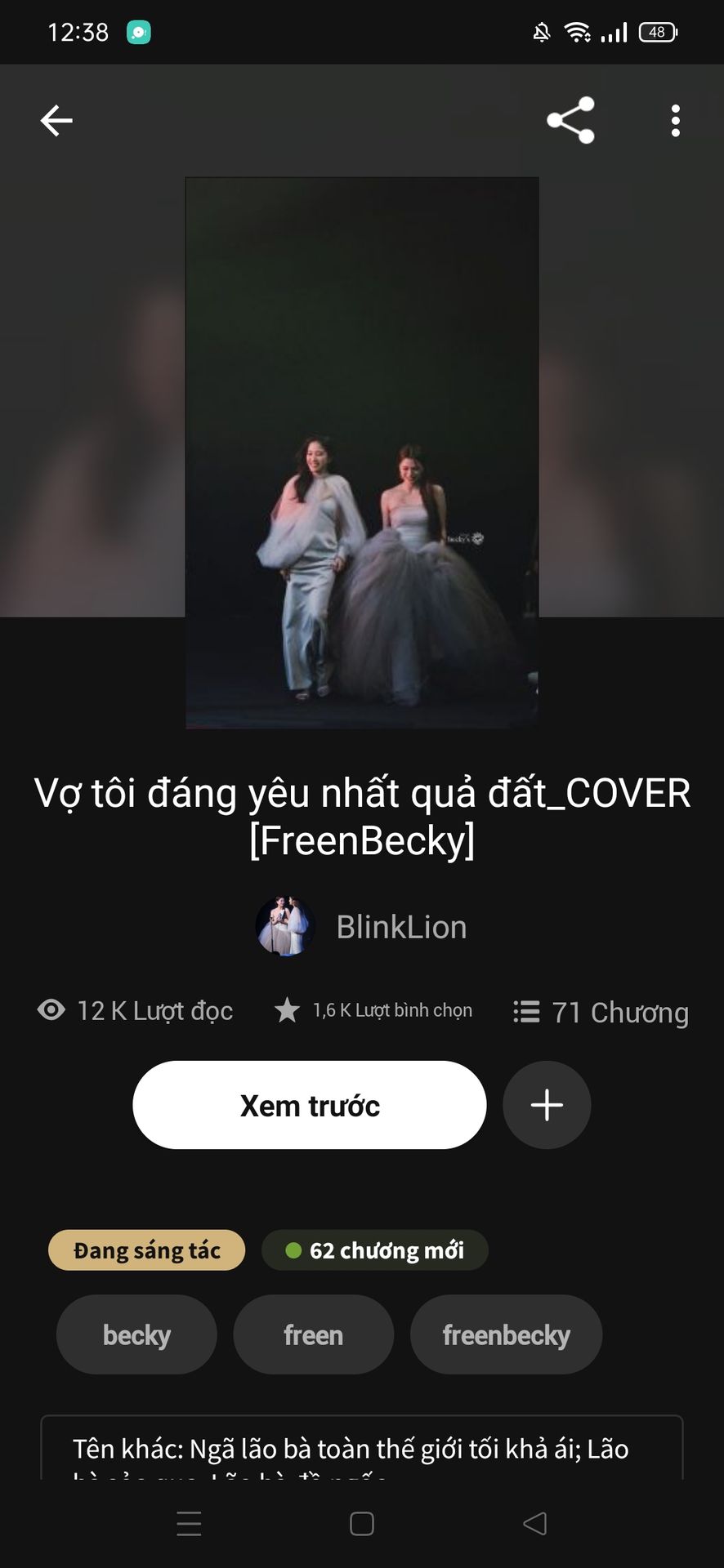Tap the Xem trước button
The width and height of the screenshot is (724, 1568).
(310, 1105)
